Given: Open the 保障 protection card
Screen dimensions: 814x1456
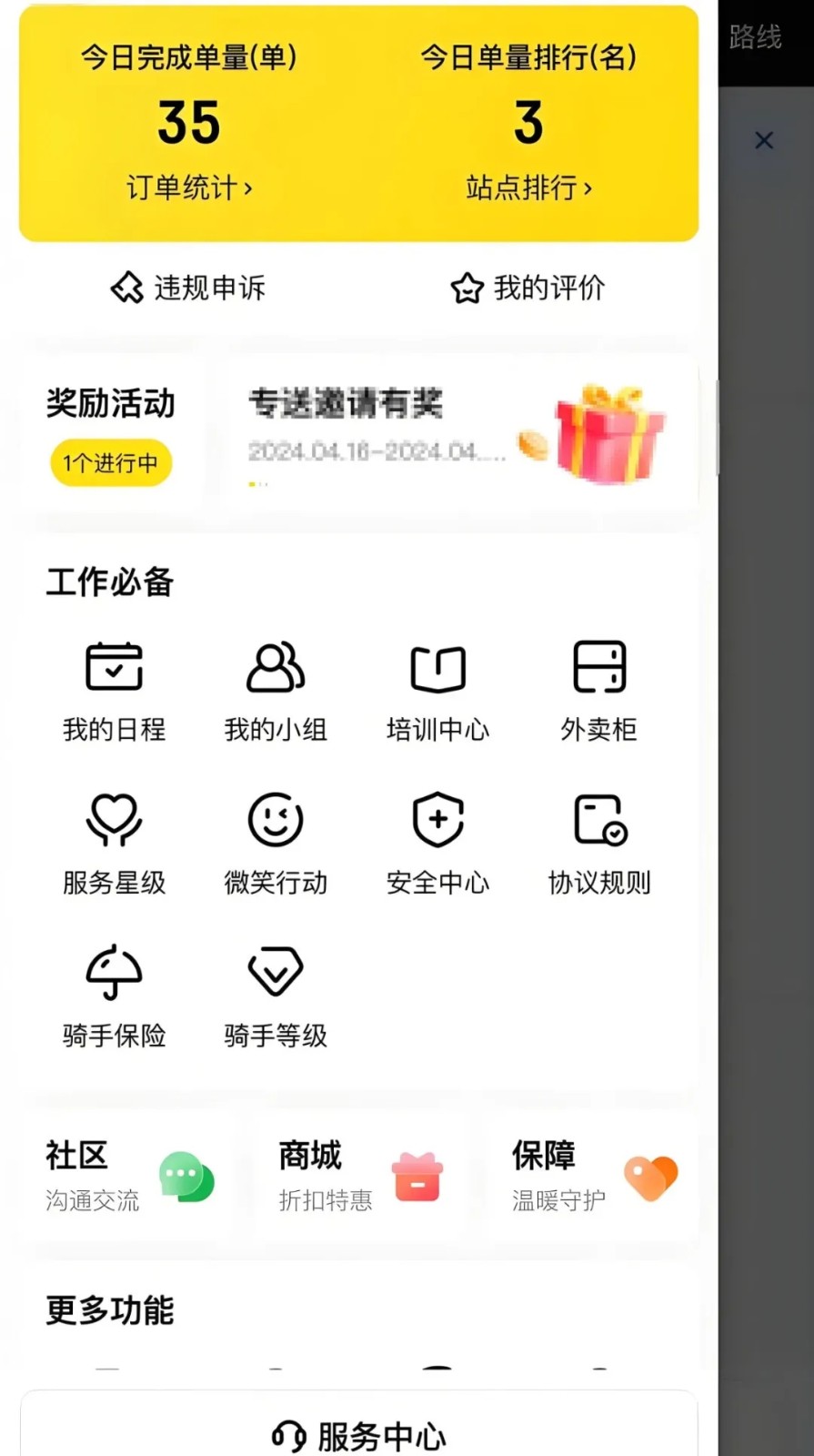Looking at the screenshot, I should [x=593, y=1177].
